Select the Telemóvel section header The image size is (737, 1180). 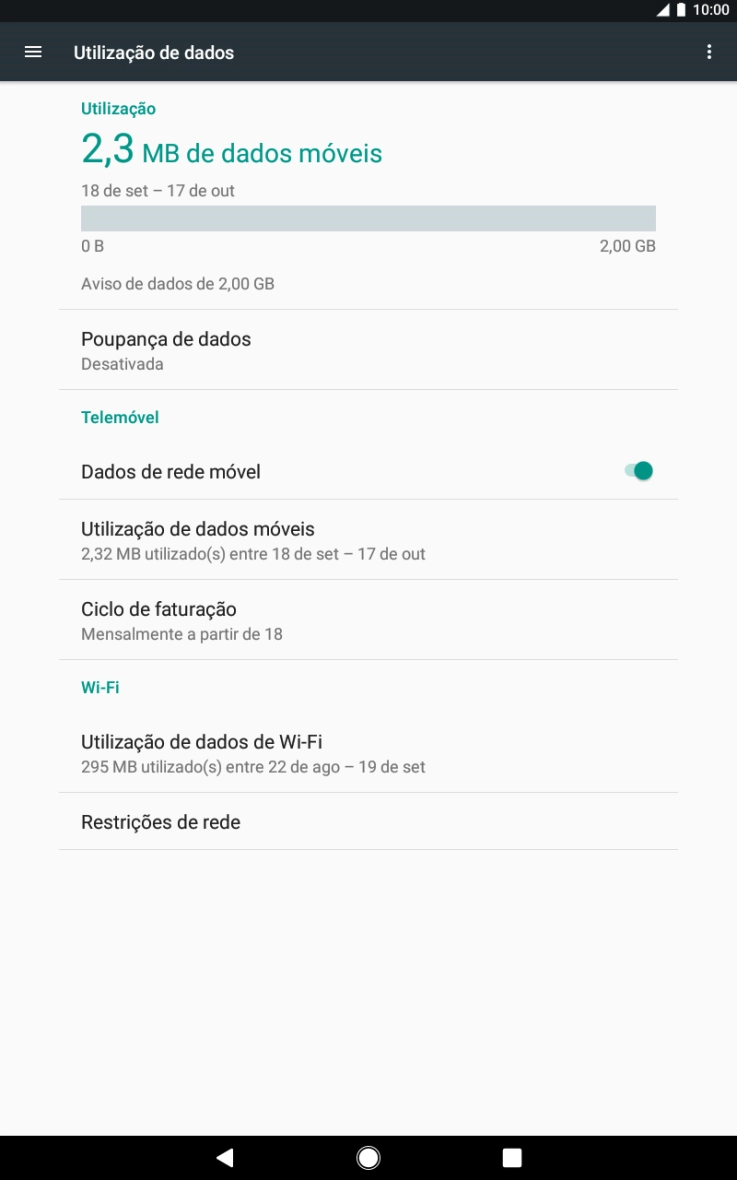(119, 417)
